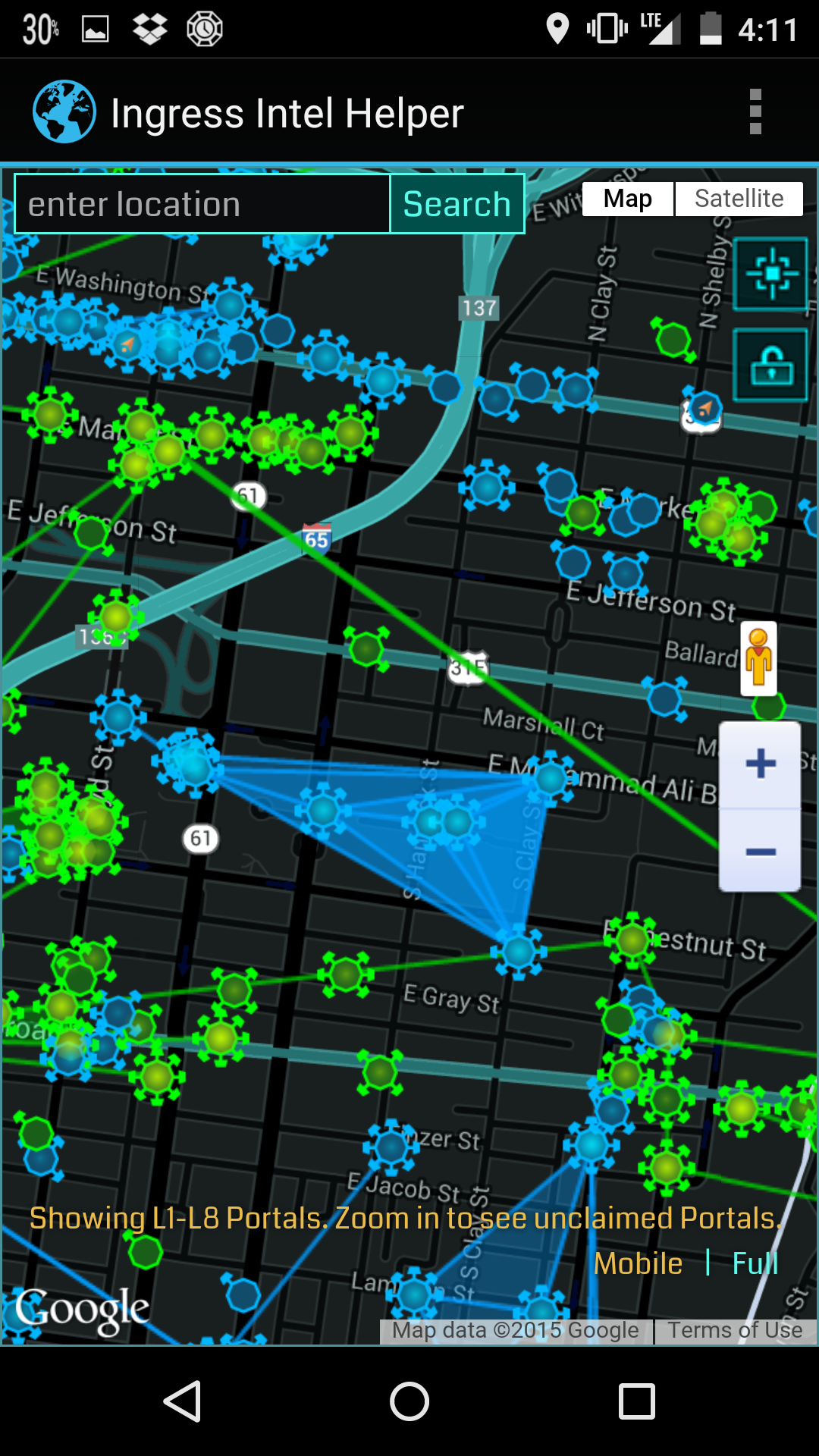This screenshot has width=819, height=1456.
Task: Open the overflow menu in the app bar
Action: [x=755, y=112]
